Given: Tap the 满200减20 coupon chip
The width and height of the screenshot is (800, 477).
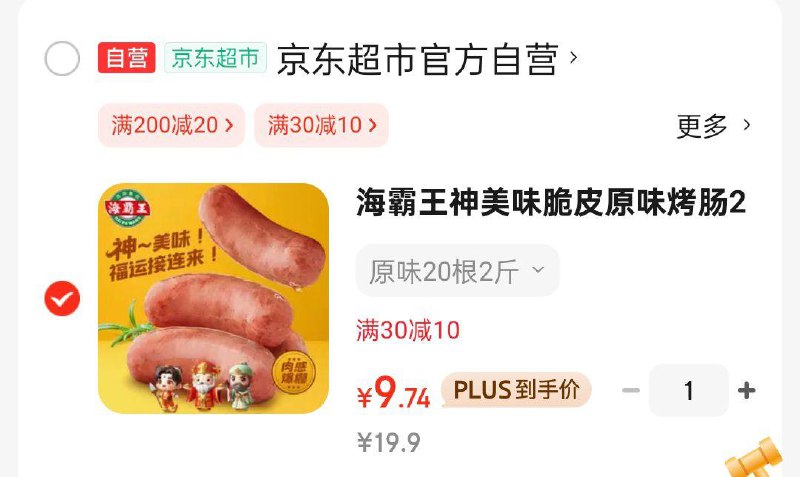Looking at the screenshot, I should [x=171, y=126].
